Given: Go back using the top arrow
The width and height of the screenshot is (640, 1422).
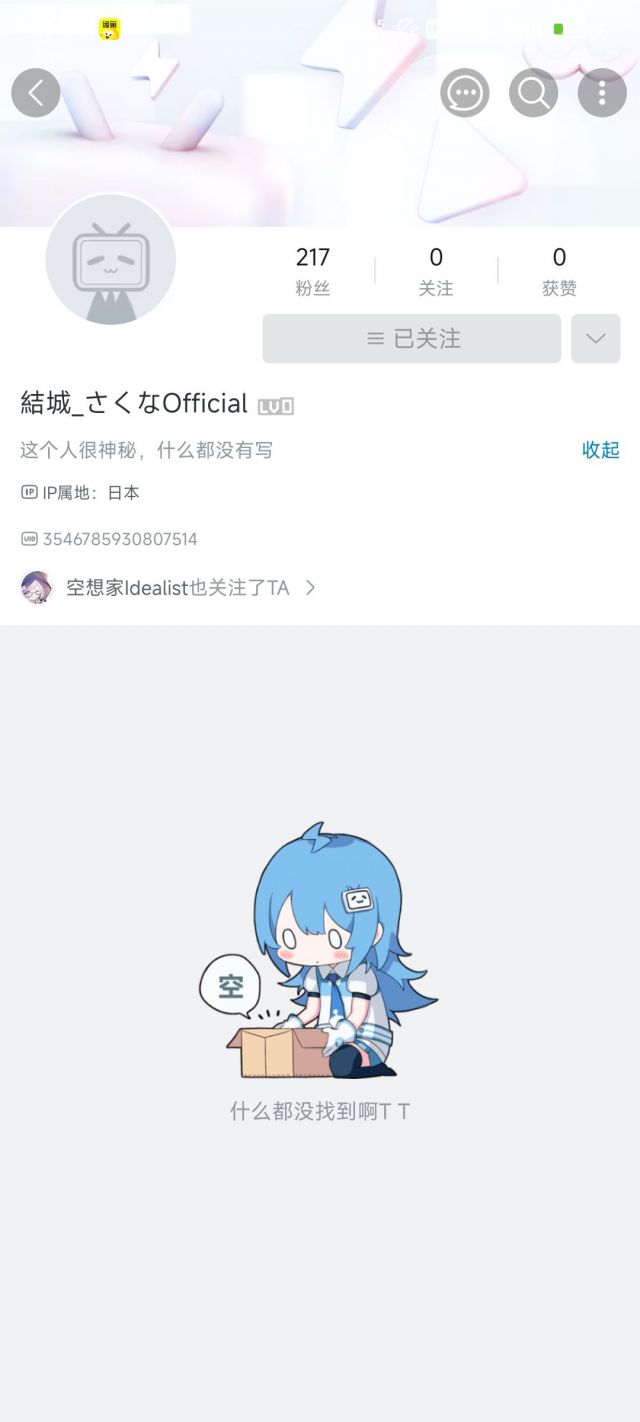Looking at the screenshot, I should point(36,93).
